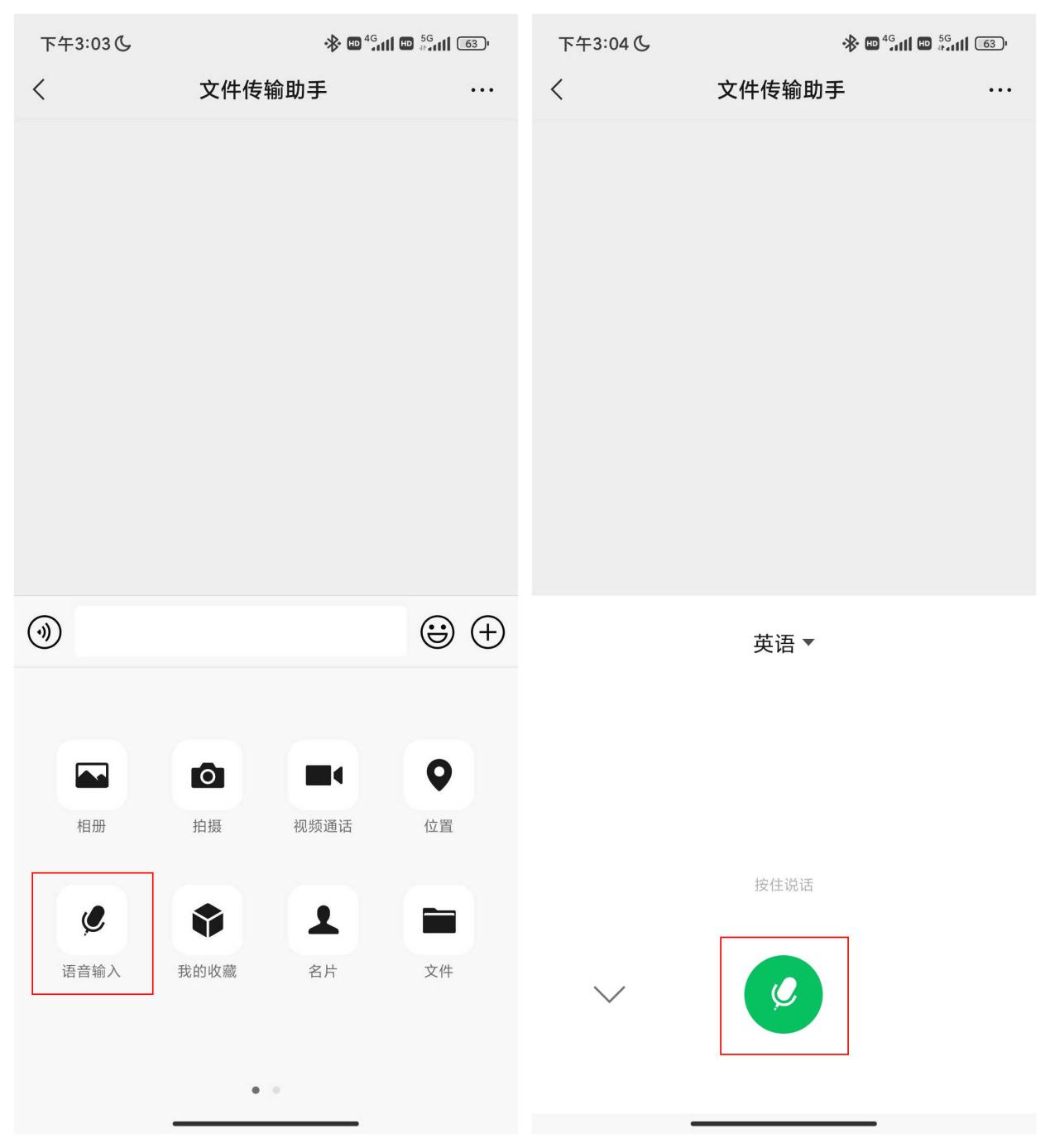Share your 位置 (location)
Viewport: 1050px width, 1148px height.
[x=439, y=776]
